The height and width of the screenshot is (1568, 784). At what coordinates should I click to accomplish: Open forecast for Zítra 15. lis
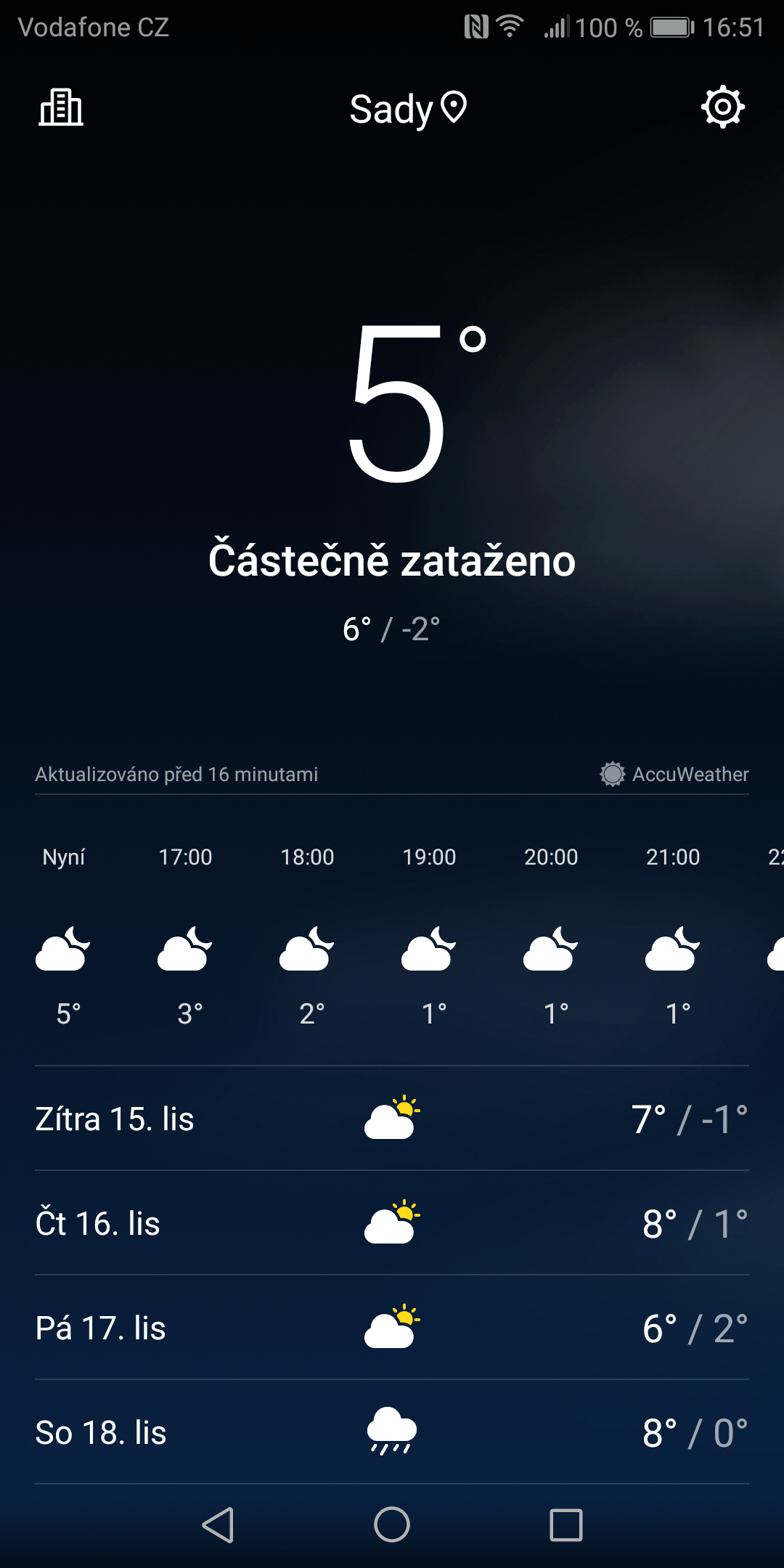392,1119
